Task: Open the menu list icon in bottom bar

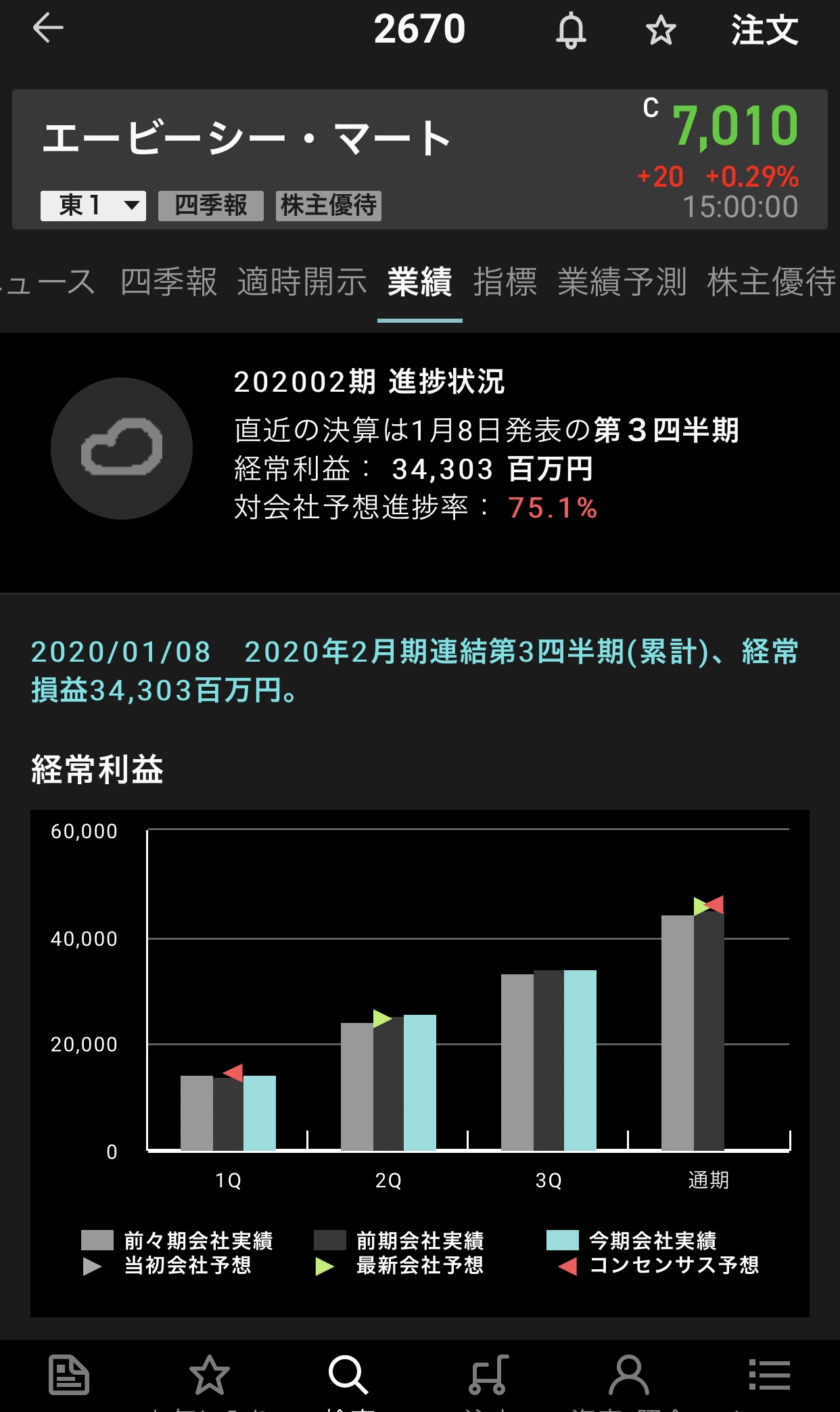Action: click(x=769, y=1375)
